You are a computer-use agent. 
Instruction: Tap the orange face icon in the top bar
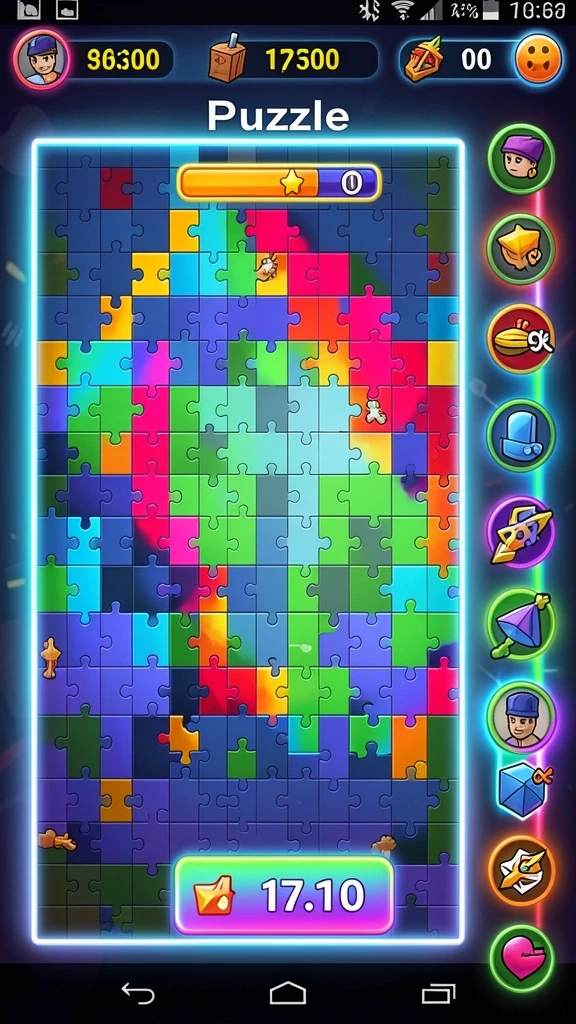point(538,59)
